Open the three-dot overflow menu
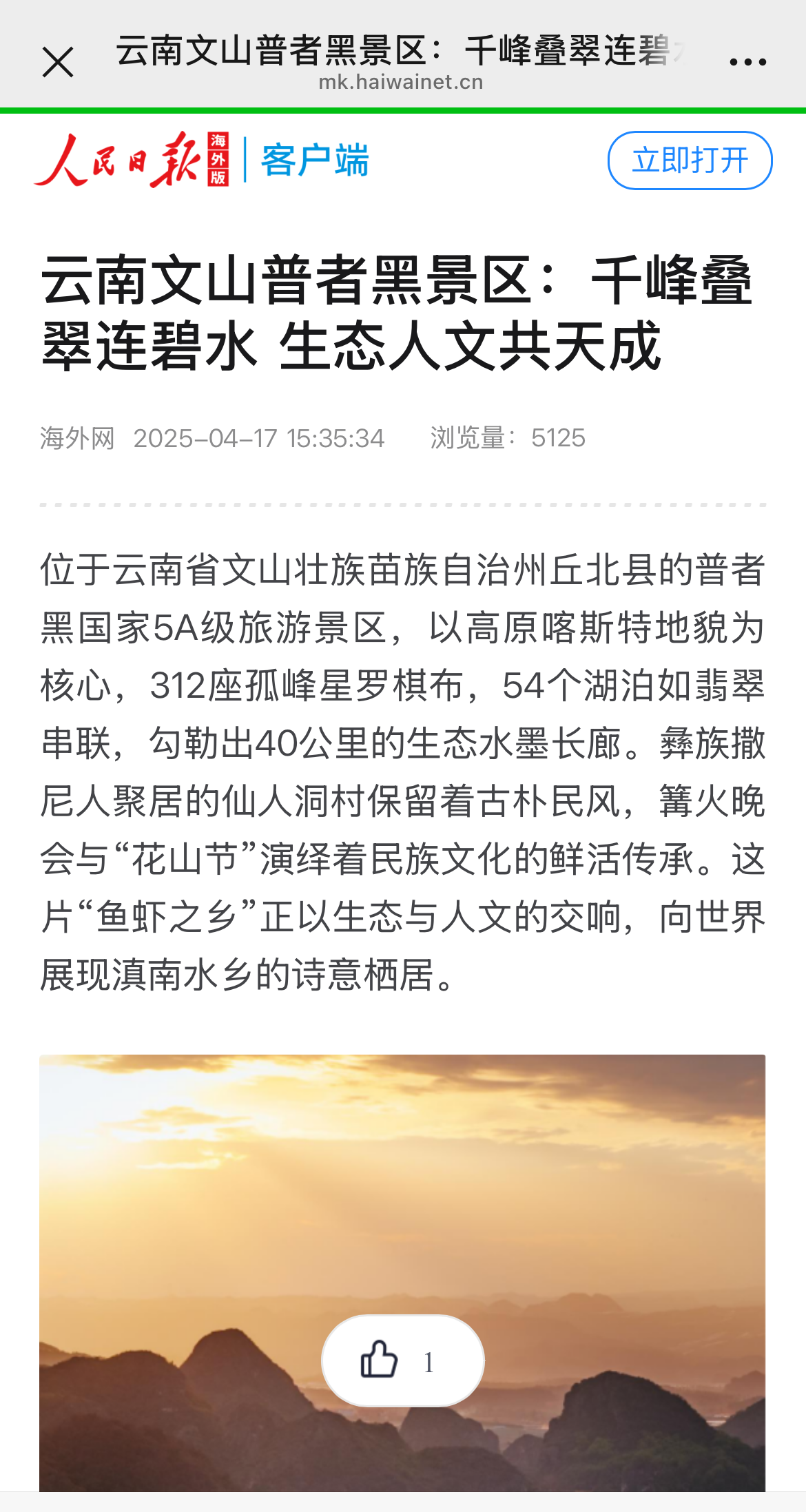 click(747, 62)
